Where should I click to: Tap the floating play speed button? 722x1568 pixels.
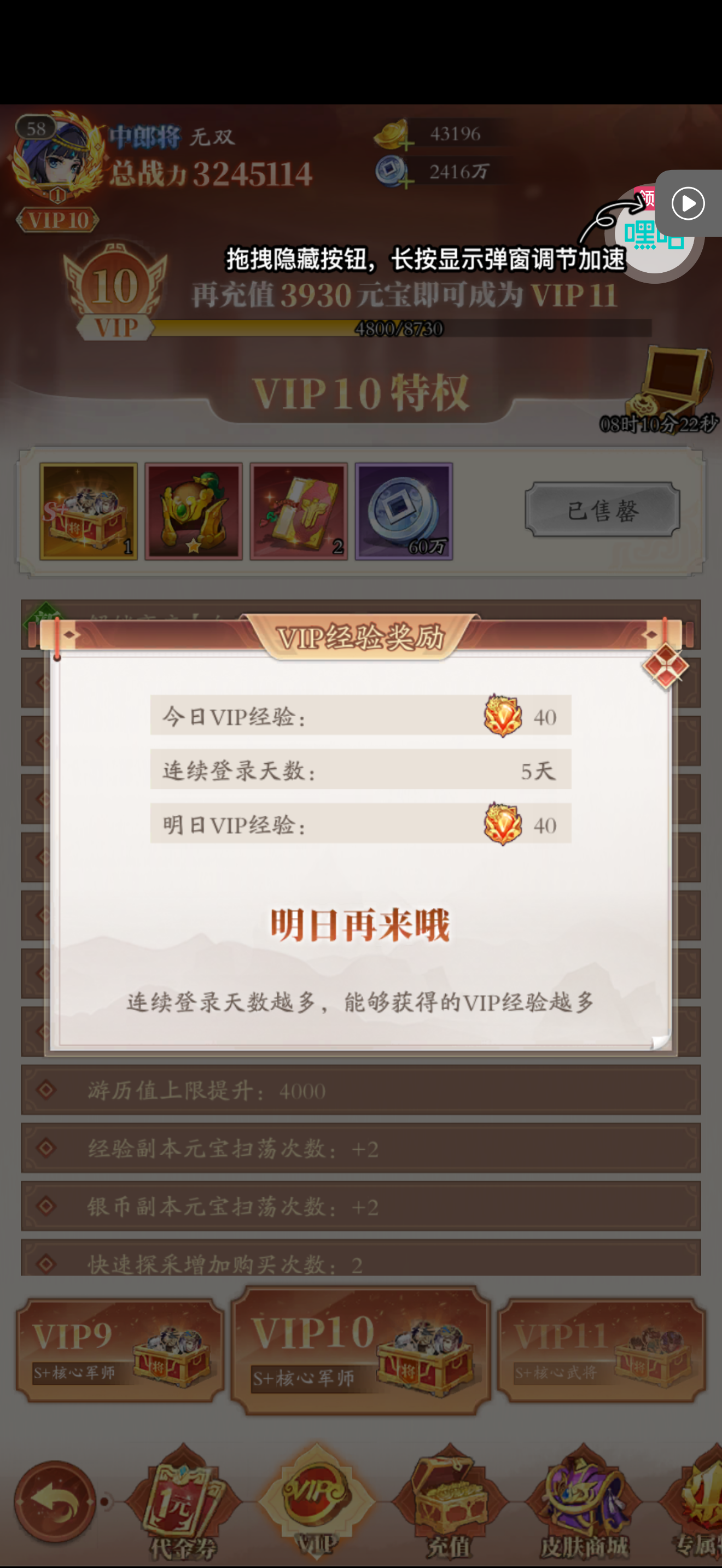[x=688, y=203]
